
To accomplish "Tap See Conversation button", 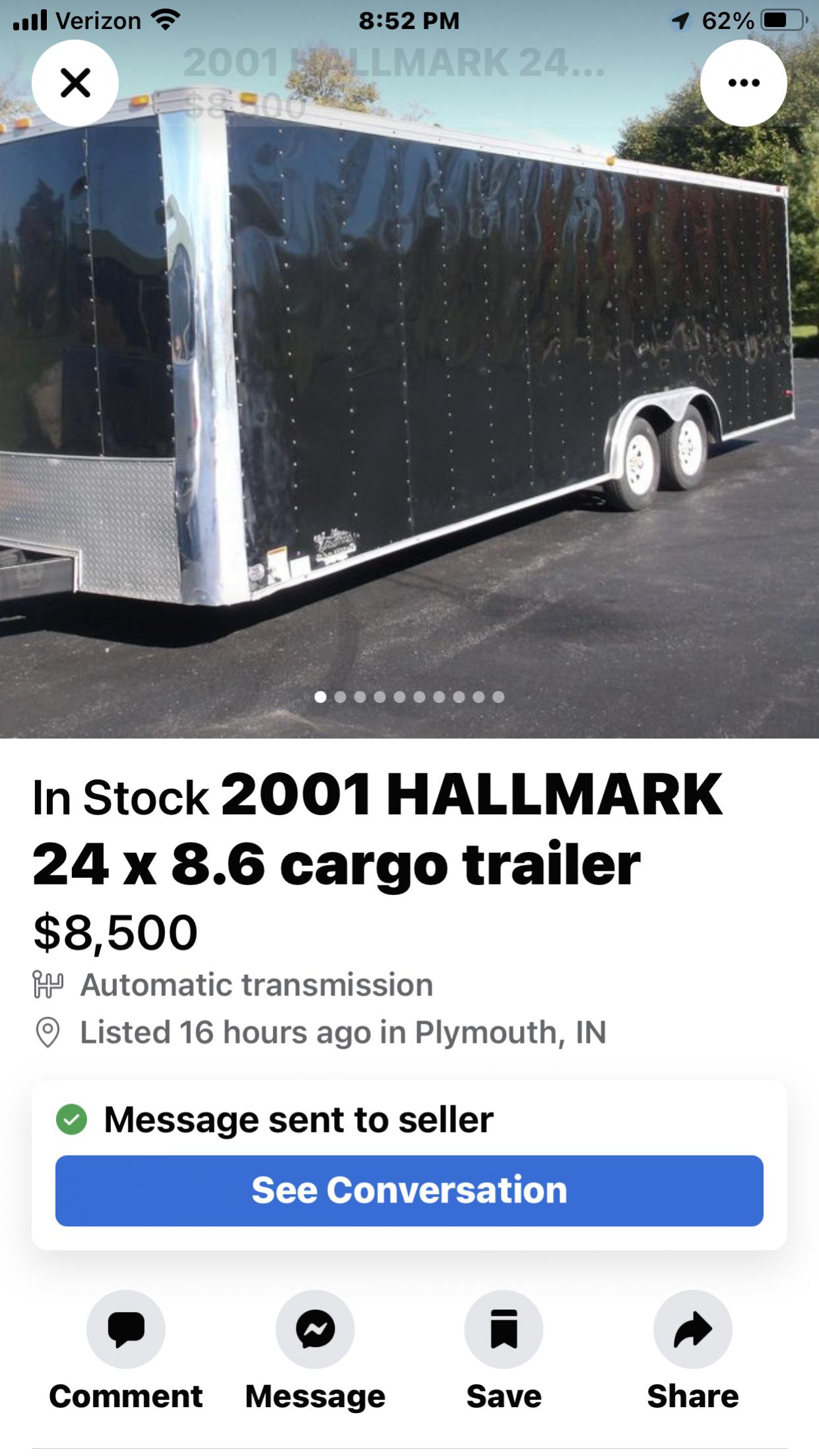I will 409,1190.
